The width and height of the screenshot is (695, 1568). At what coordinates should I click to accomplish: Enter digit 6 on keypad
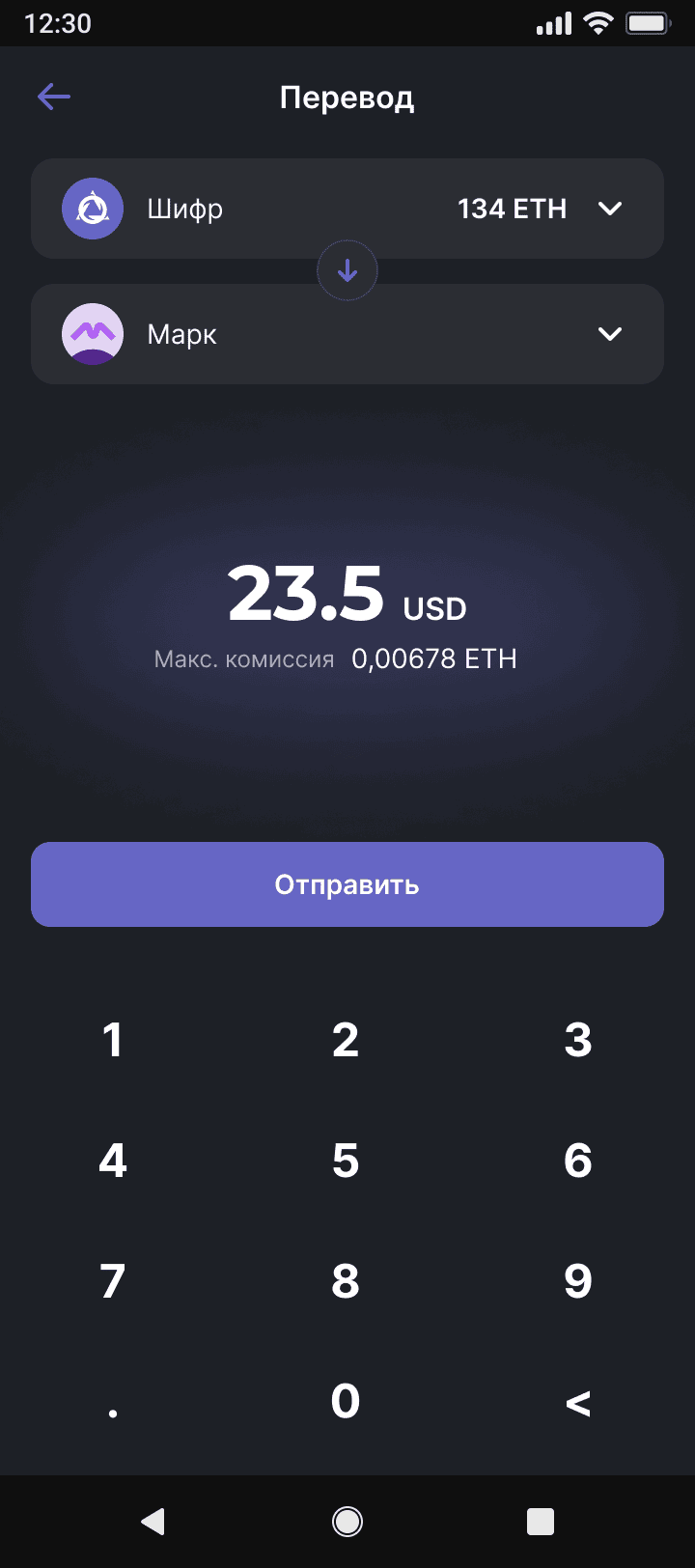pos(577,1161)
